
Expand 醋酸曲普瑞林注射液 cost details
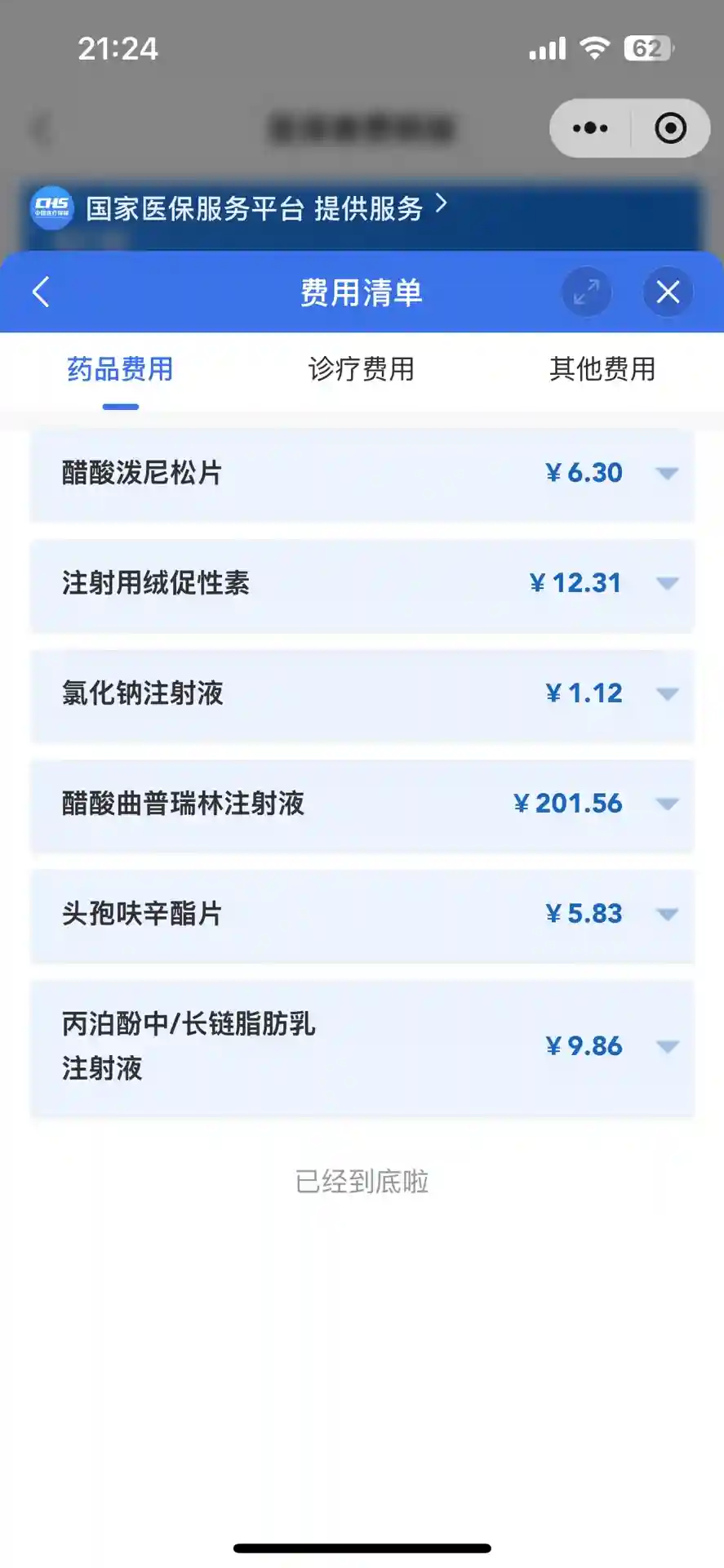pyautogui.click(x=667, y=804)
